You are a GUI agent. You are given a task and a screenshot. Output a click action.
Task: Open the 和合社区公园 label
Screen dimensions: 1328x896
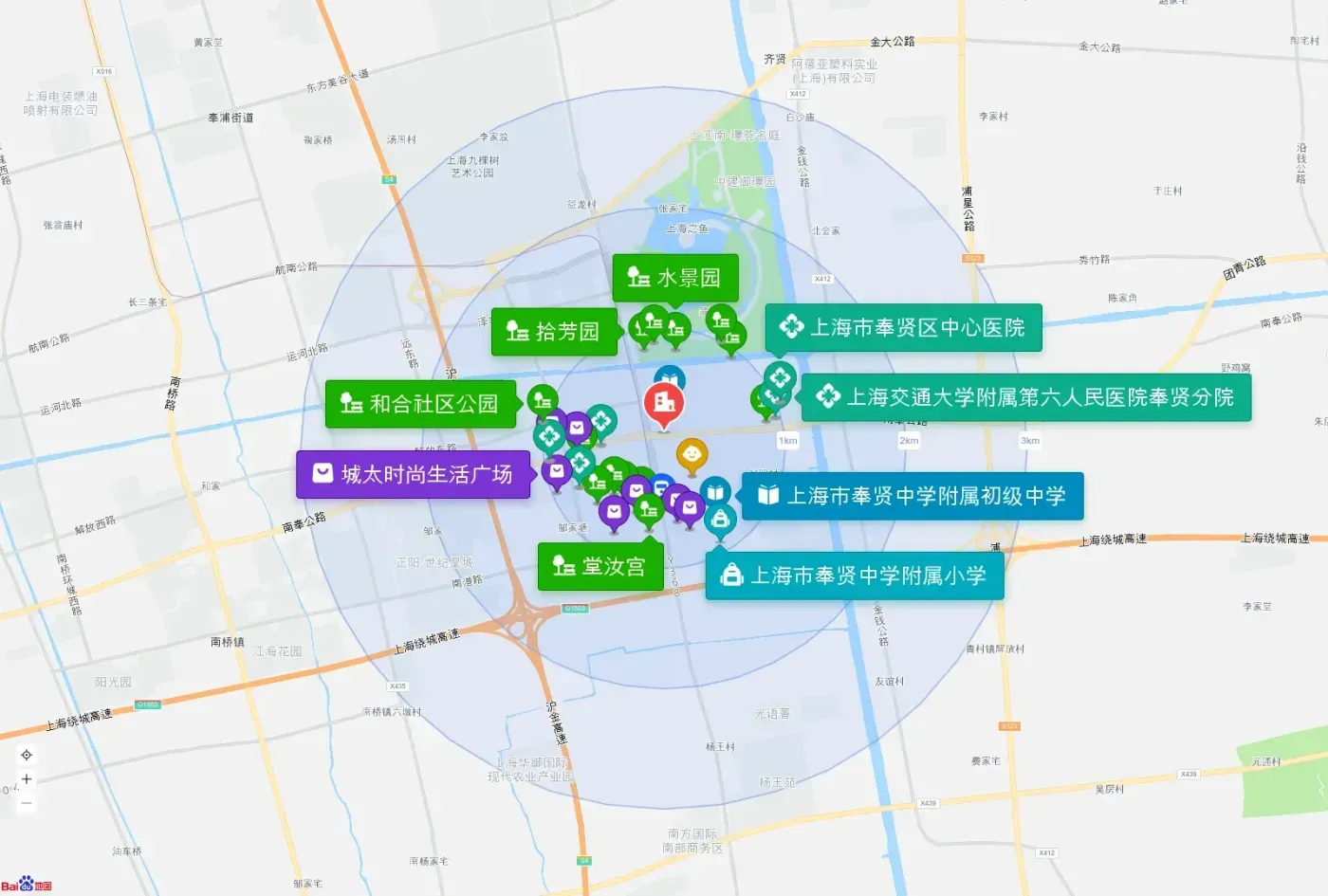(x=420, y=404)
